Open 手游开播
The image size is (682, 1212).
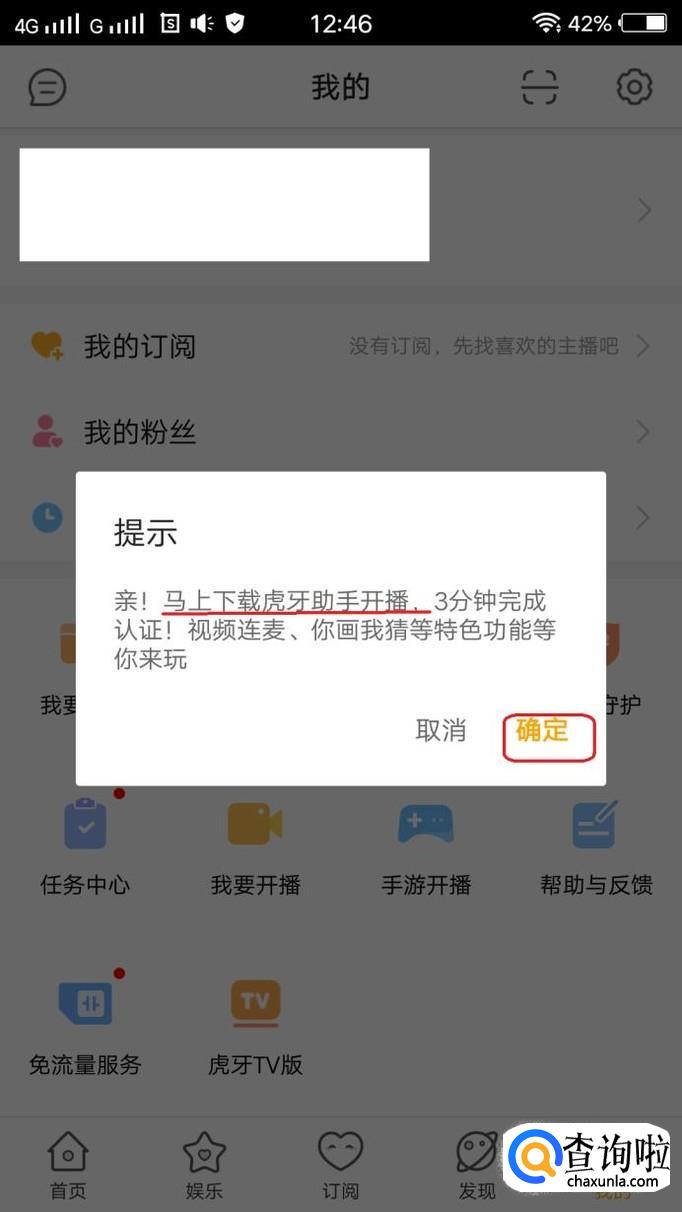coord(426,846)
